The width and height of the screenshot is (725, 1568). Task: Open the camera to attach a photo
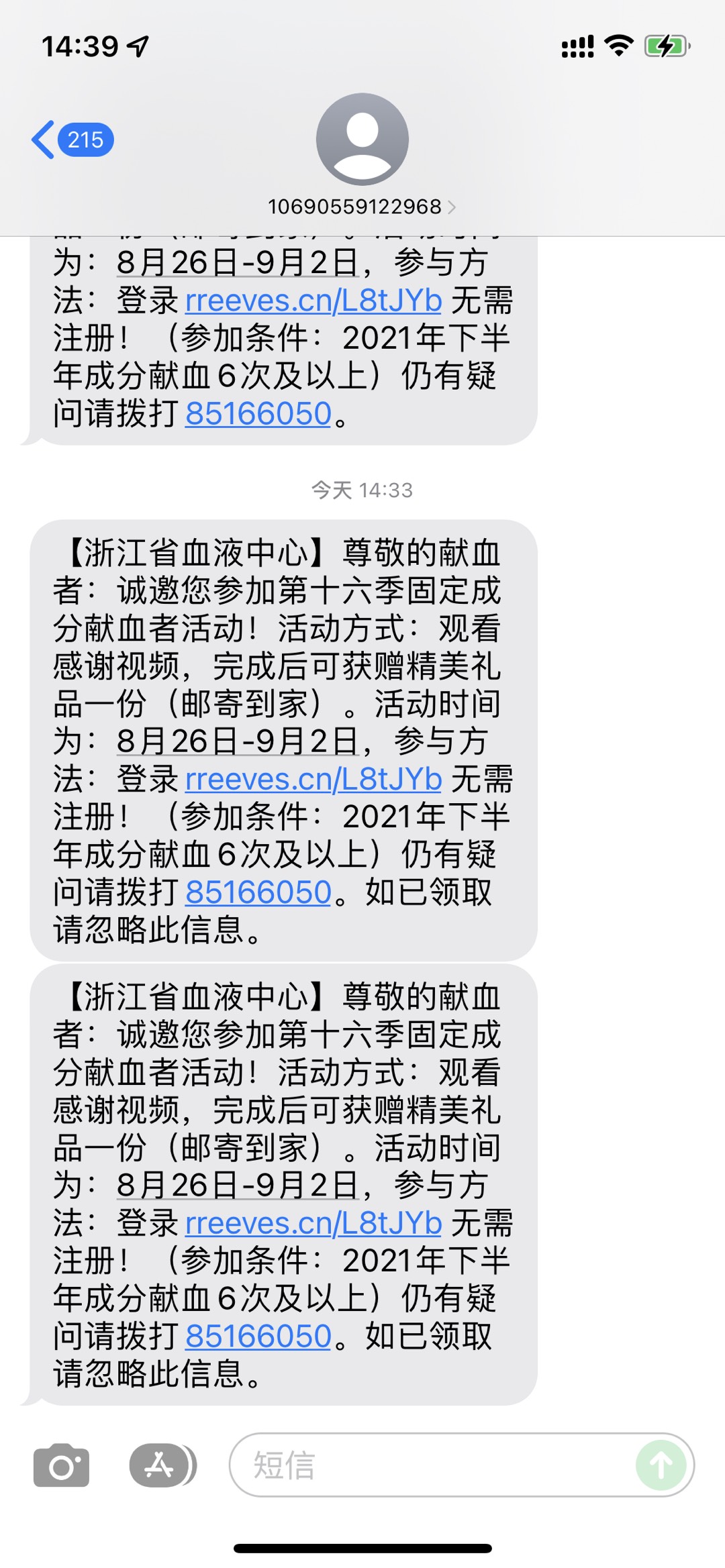pos(61,1466)
